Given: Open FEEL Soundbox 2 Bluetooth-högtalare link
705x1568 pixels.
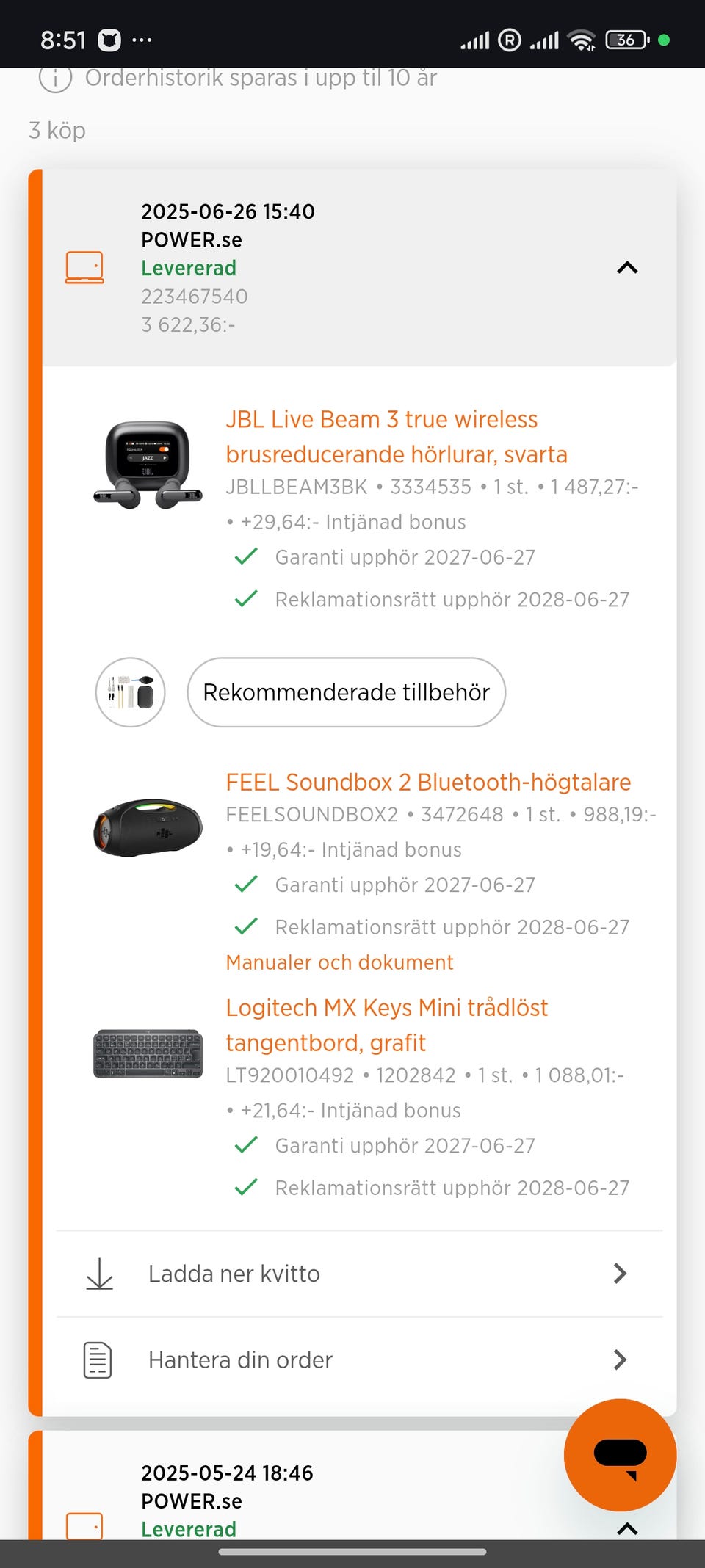Looking at the screenshot, I should click(x=428, y=783).
